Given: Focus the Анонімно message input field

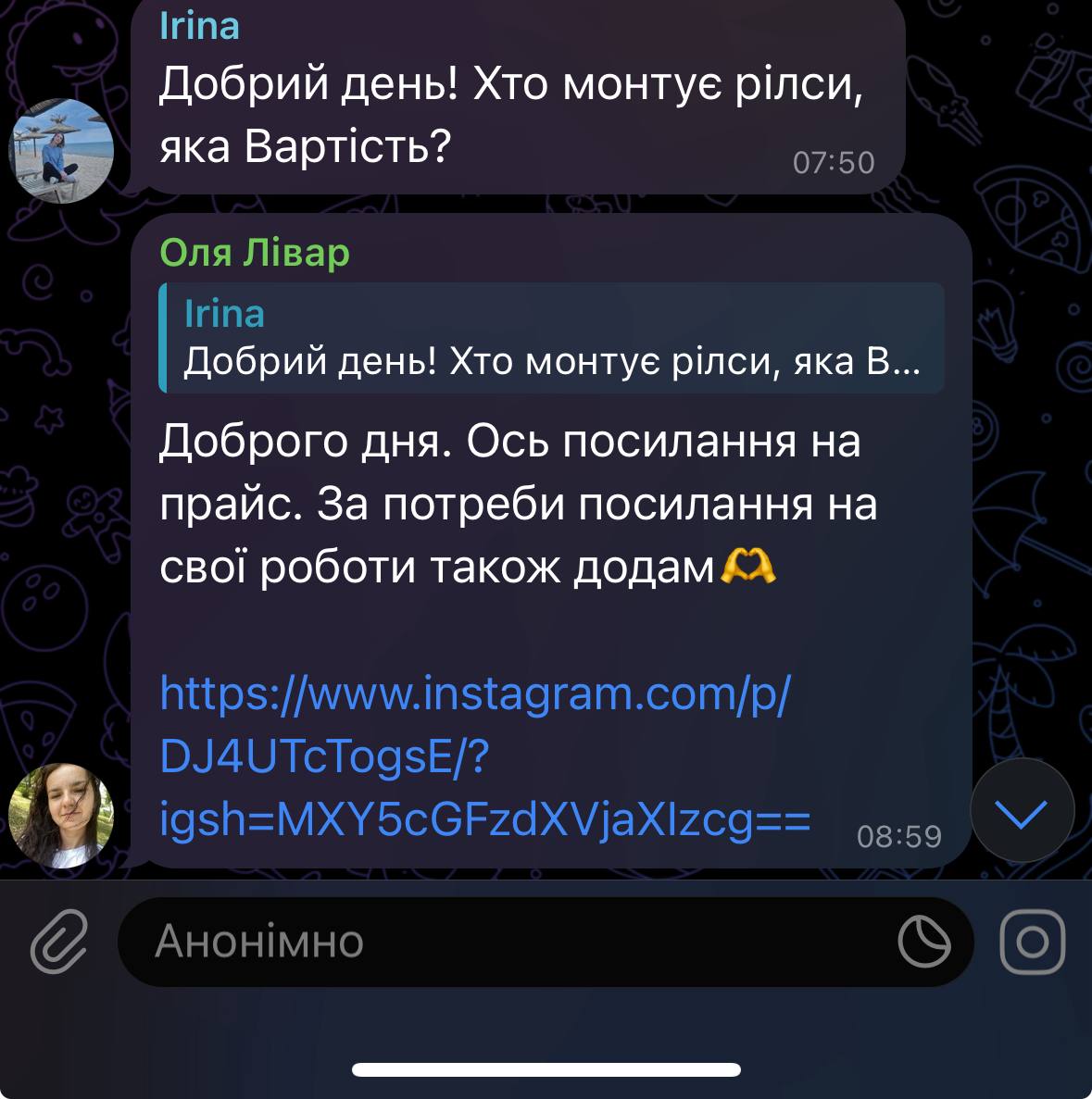Looking at the screenshot, I should click(x=500, y=942).
